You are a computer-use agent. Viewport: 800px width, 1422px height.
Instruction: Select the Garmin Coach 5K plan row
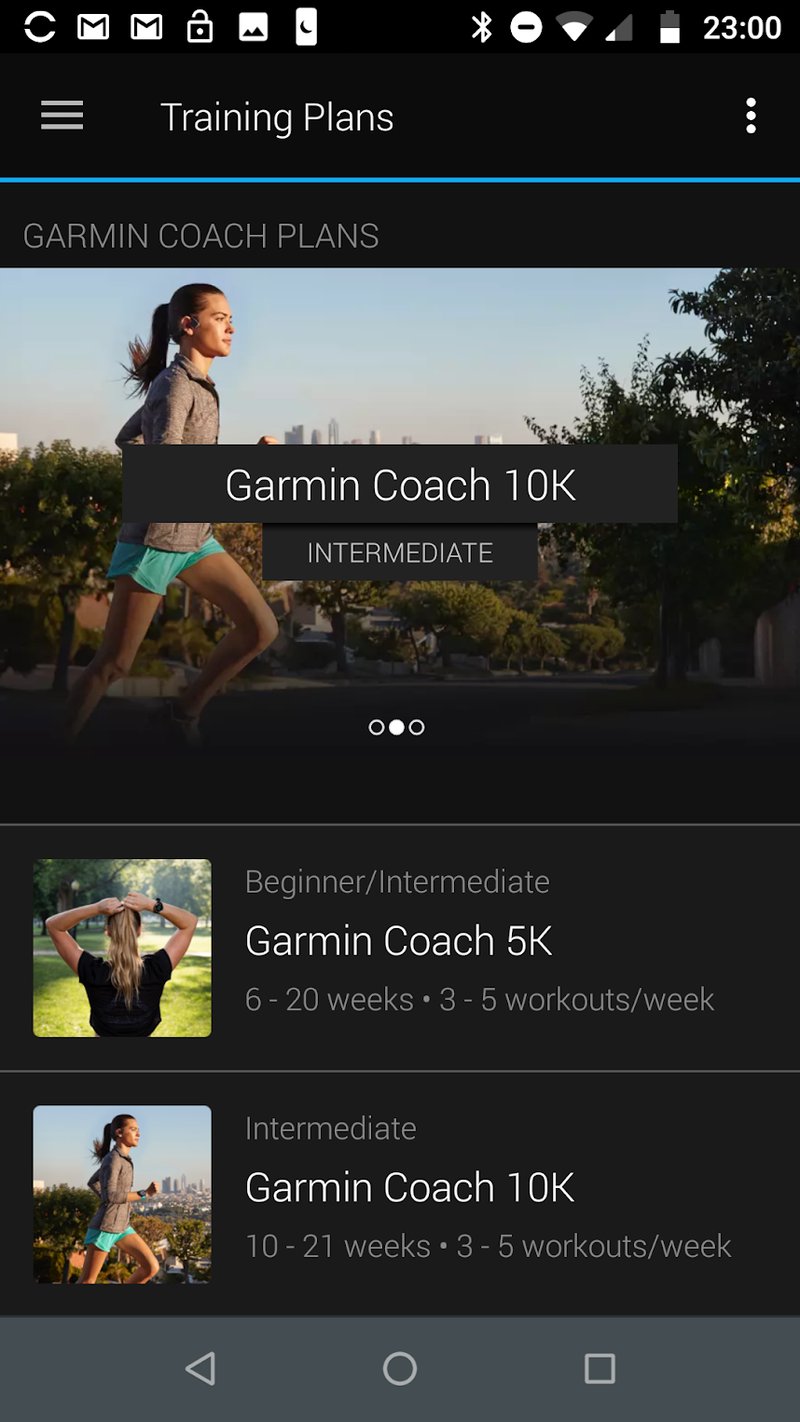coord(400,947)
